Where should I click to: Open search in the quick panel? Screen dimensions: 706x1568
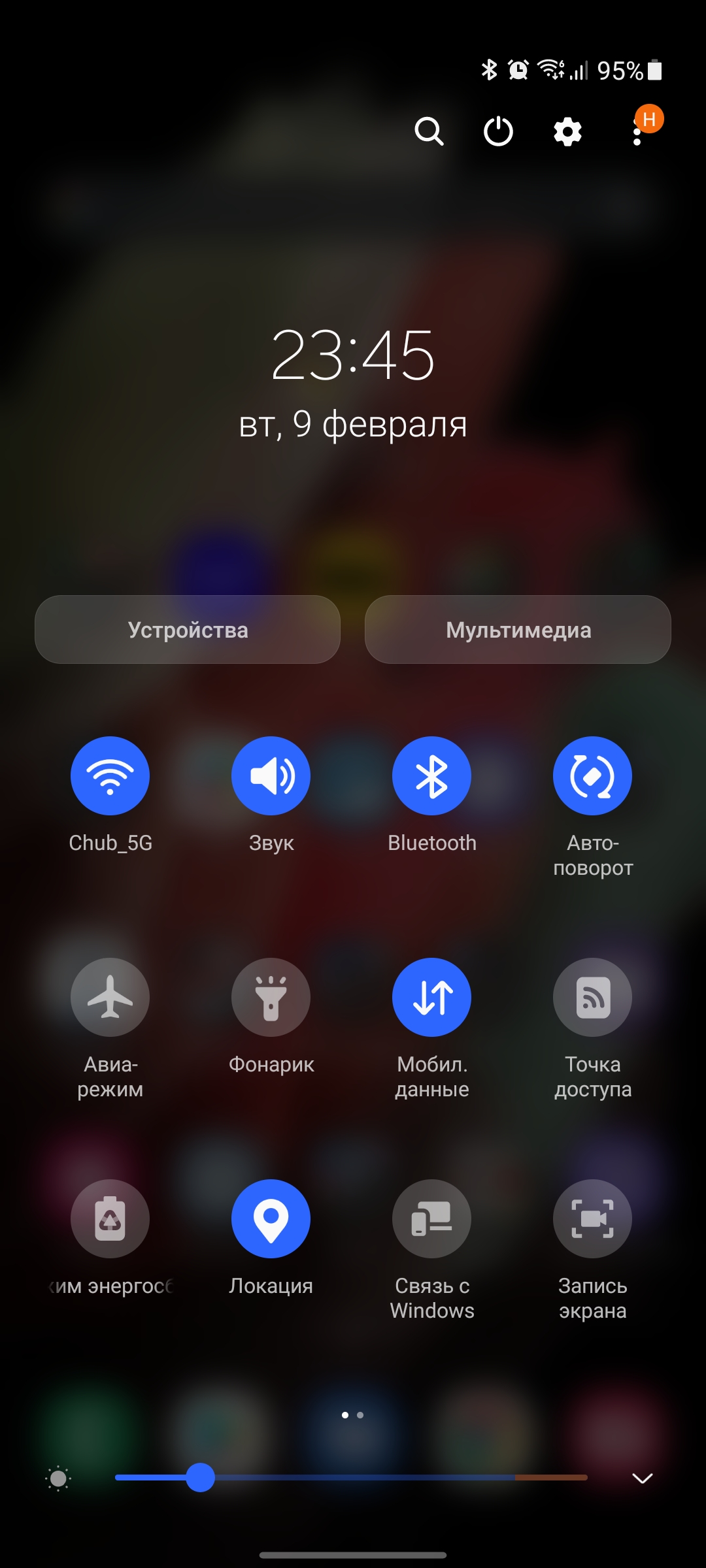click(429, 131)
